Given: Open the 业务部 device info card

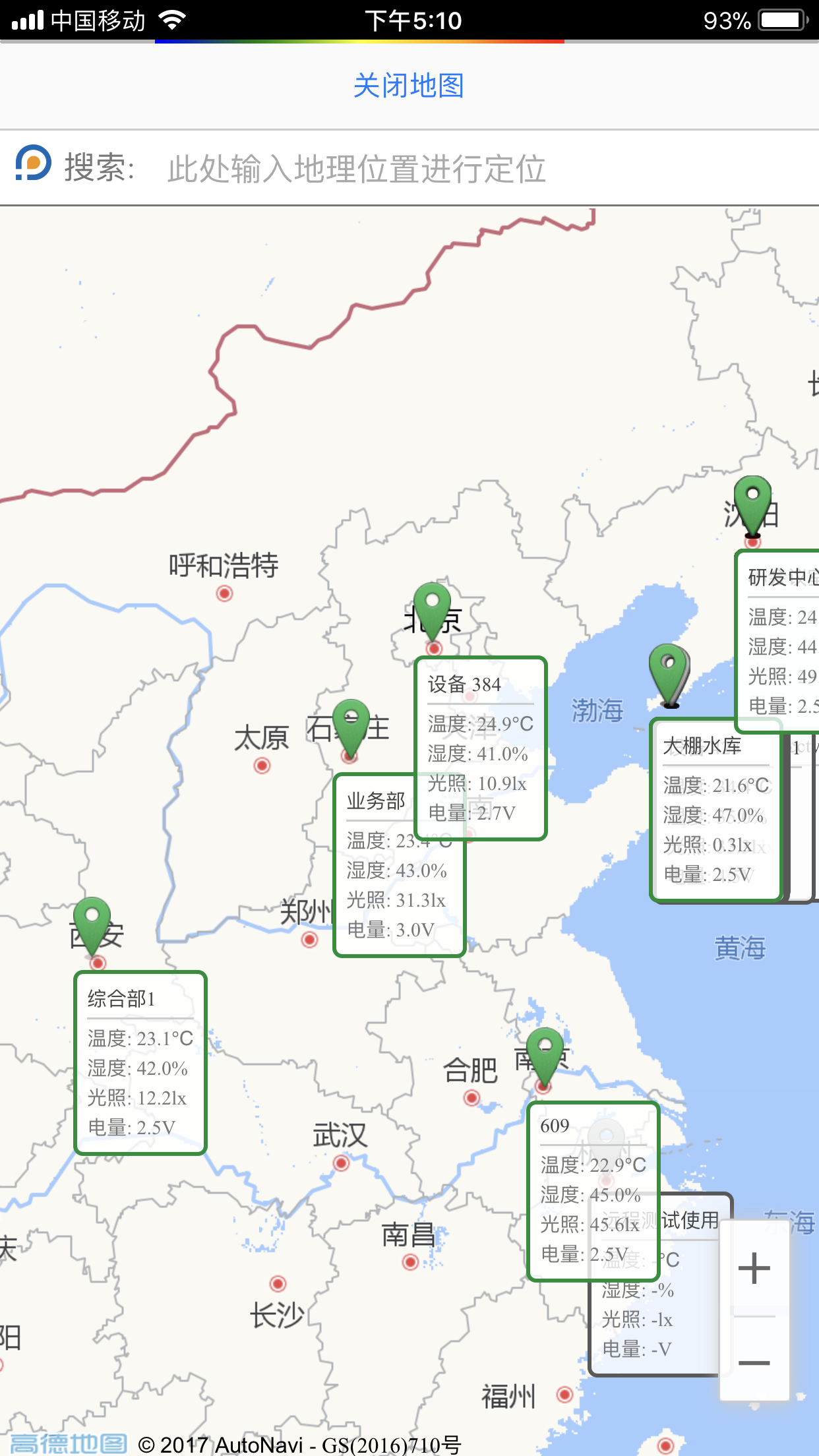Looking at the screenshot, I should (x=400, y=865).
